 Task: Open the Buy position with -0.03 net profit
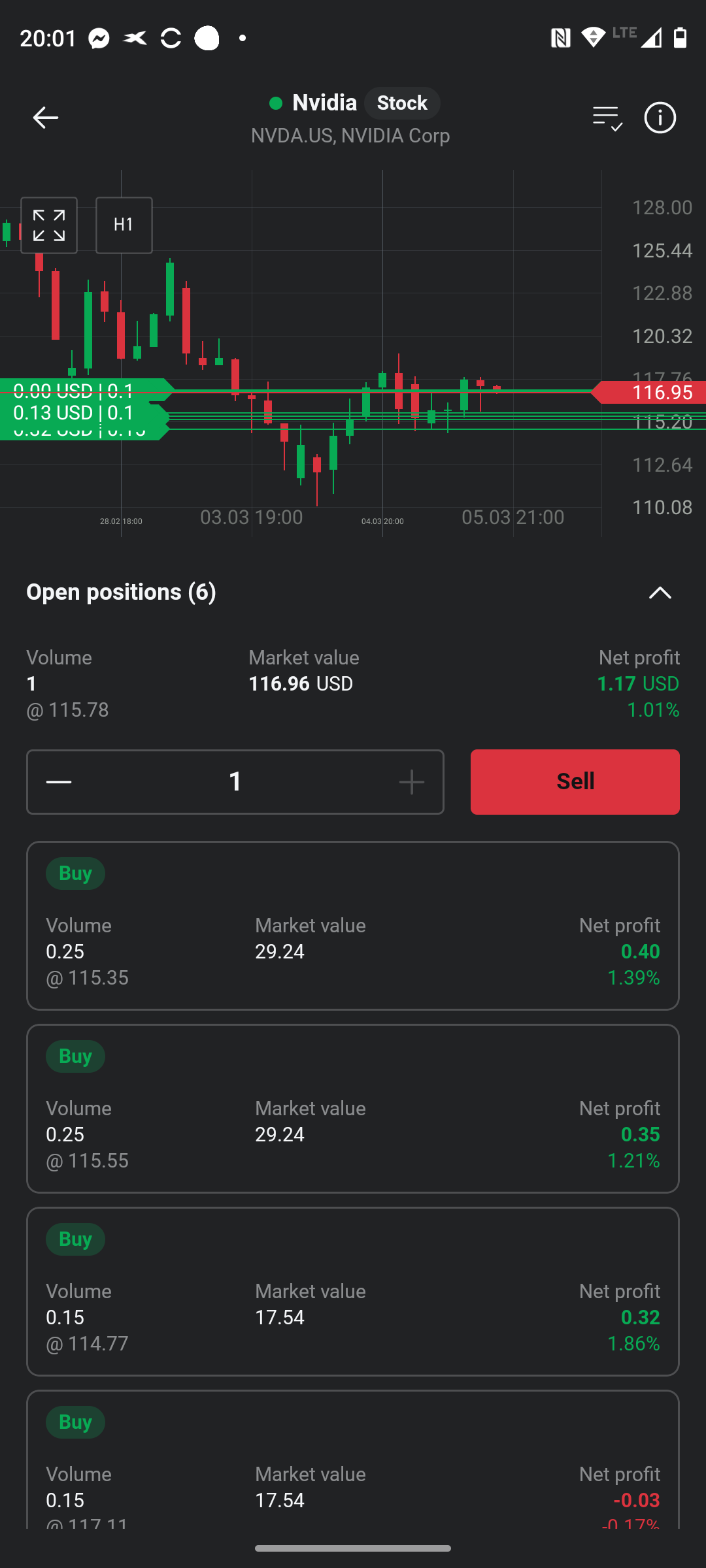click(x=353, y=1463)
